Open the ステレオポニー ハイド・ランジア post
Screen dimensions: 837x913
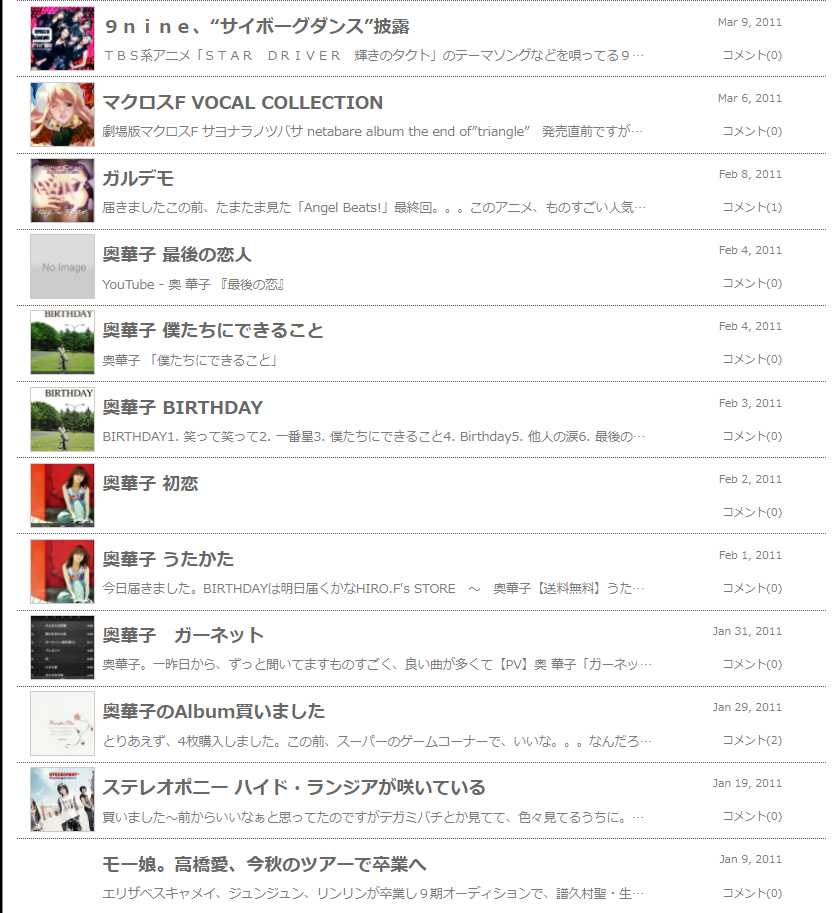point(293,787)
